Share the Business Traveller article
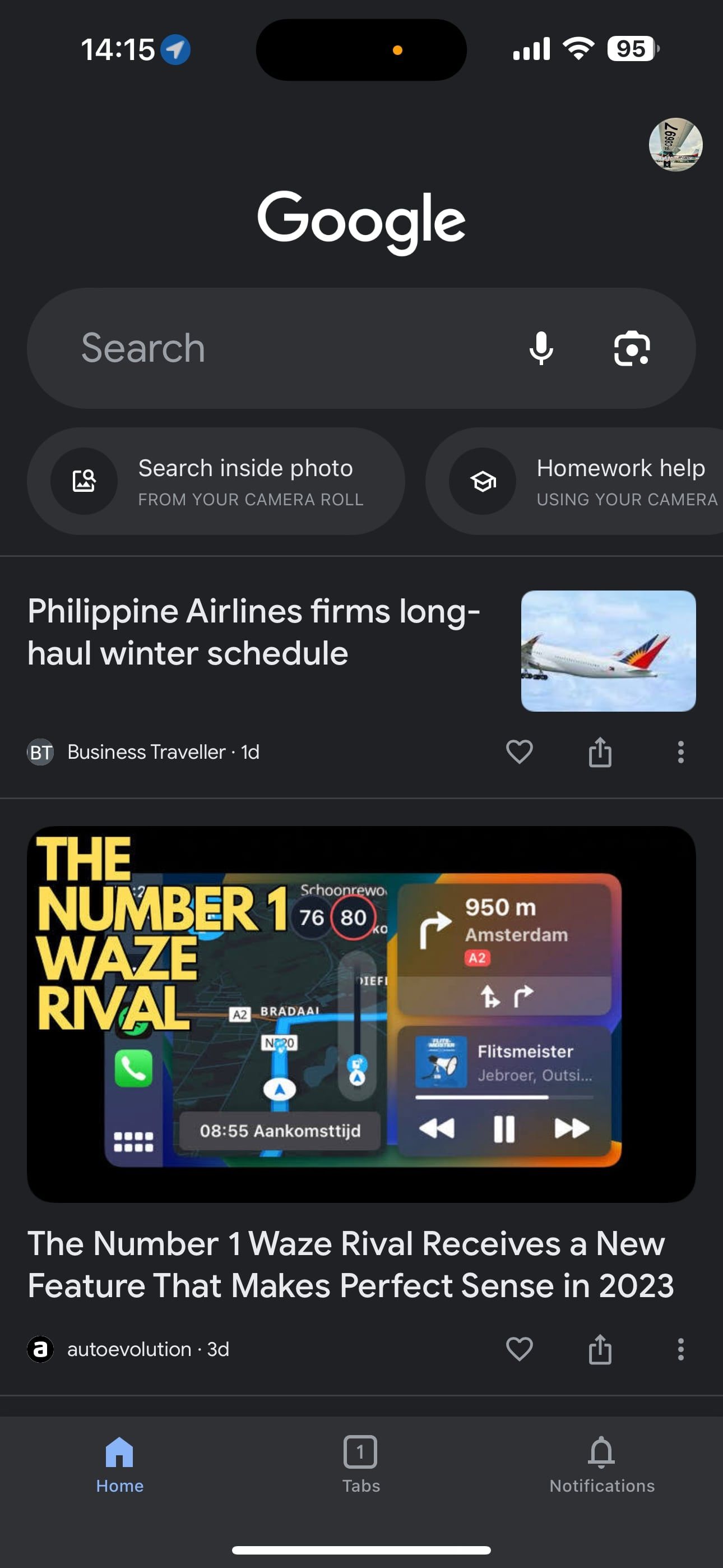 (600, 751)
